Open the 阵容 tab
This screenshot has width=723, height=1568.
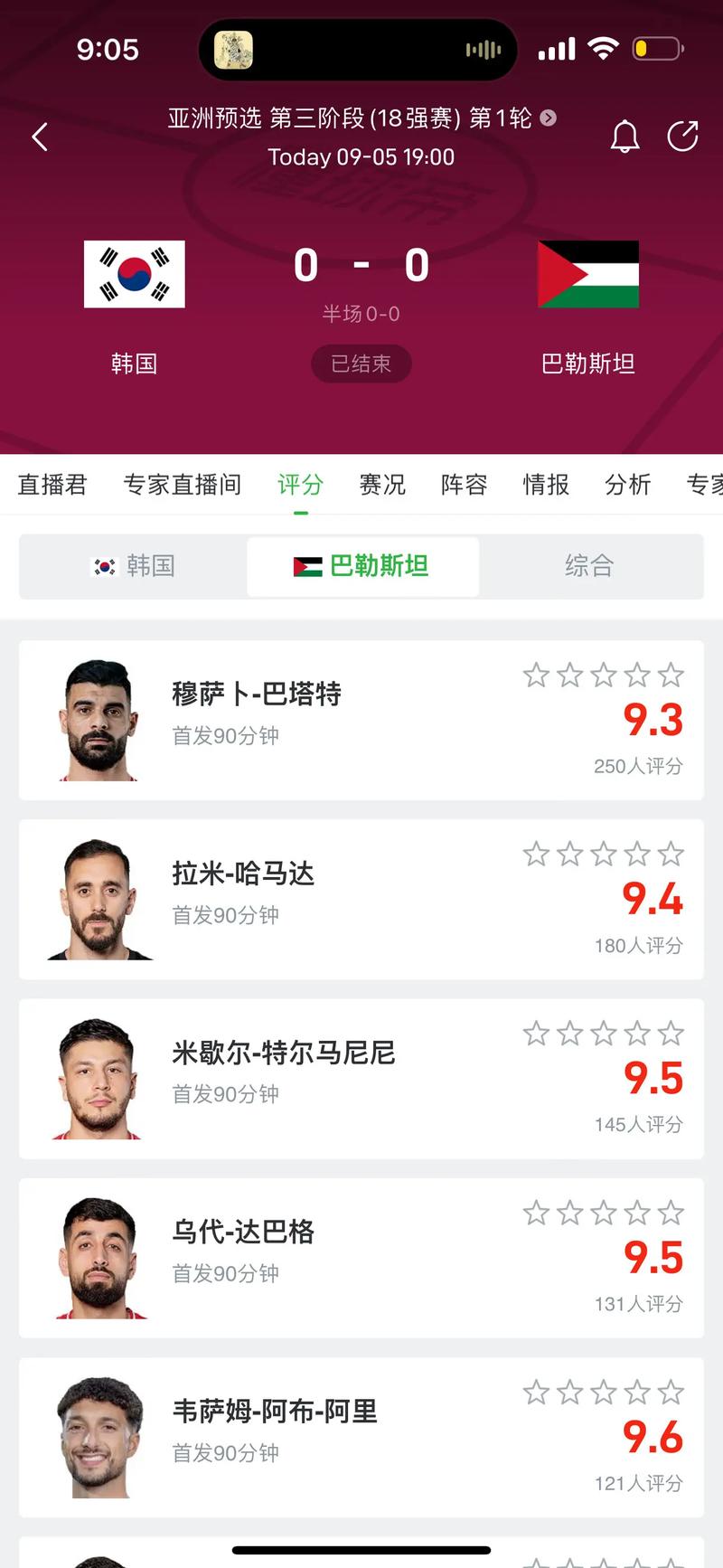[464, 485]
